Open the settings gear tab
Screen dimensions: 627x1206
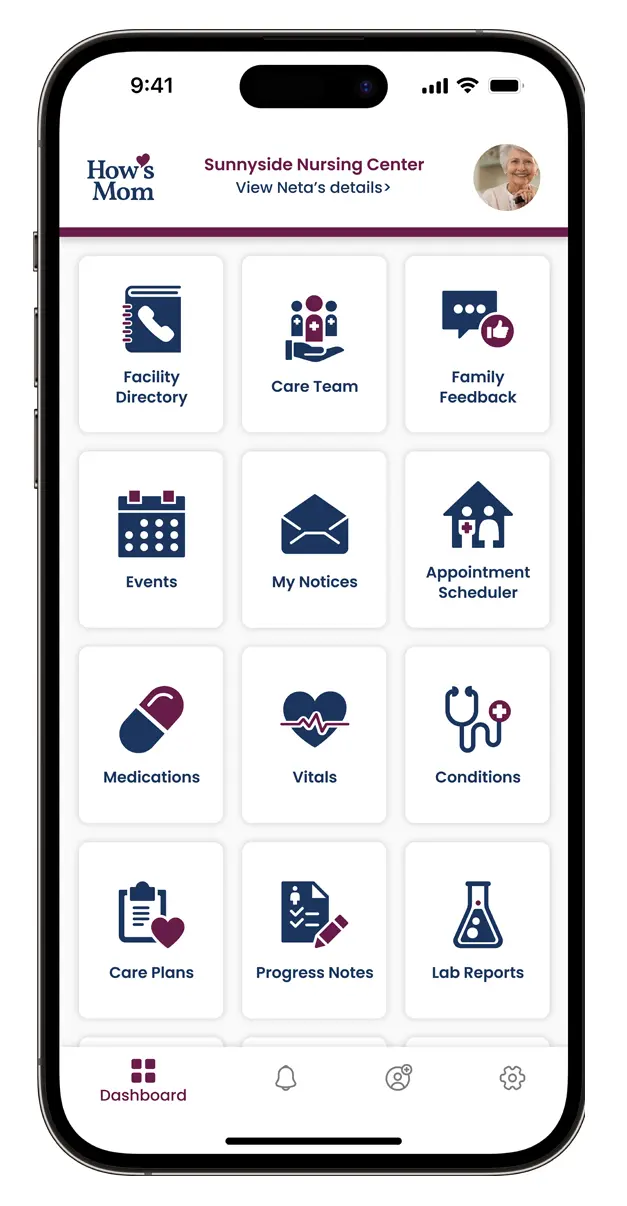[x=512, y=1078]
